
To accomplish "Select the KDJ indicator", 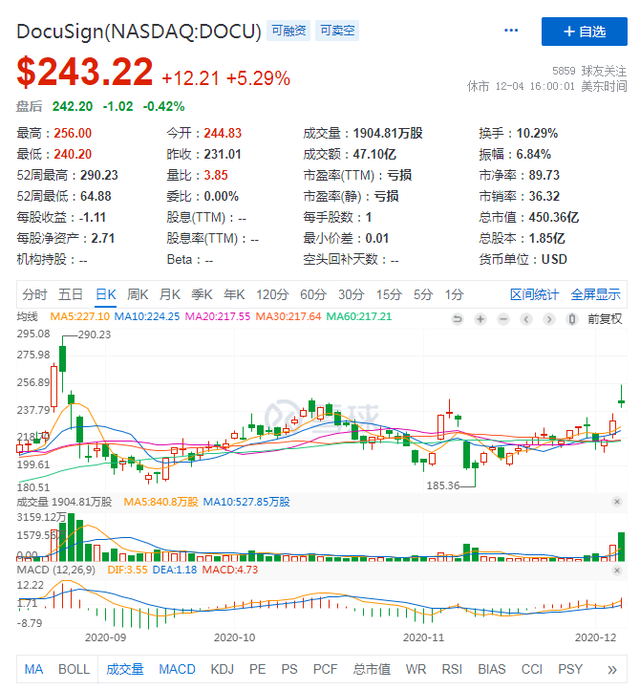I will point(222,669).
